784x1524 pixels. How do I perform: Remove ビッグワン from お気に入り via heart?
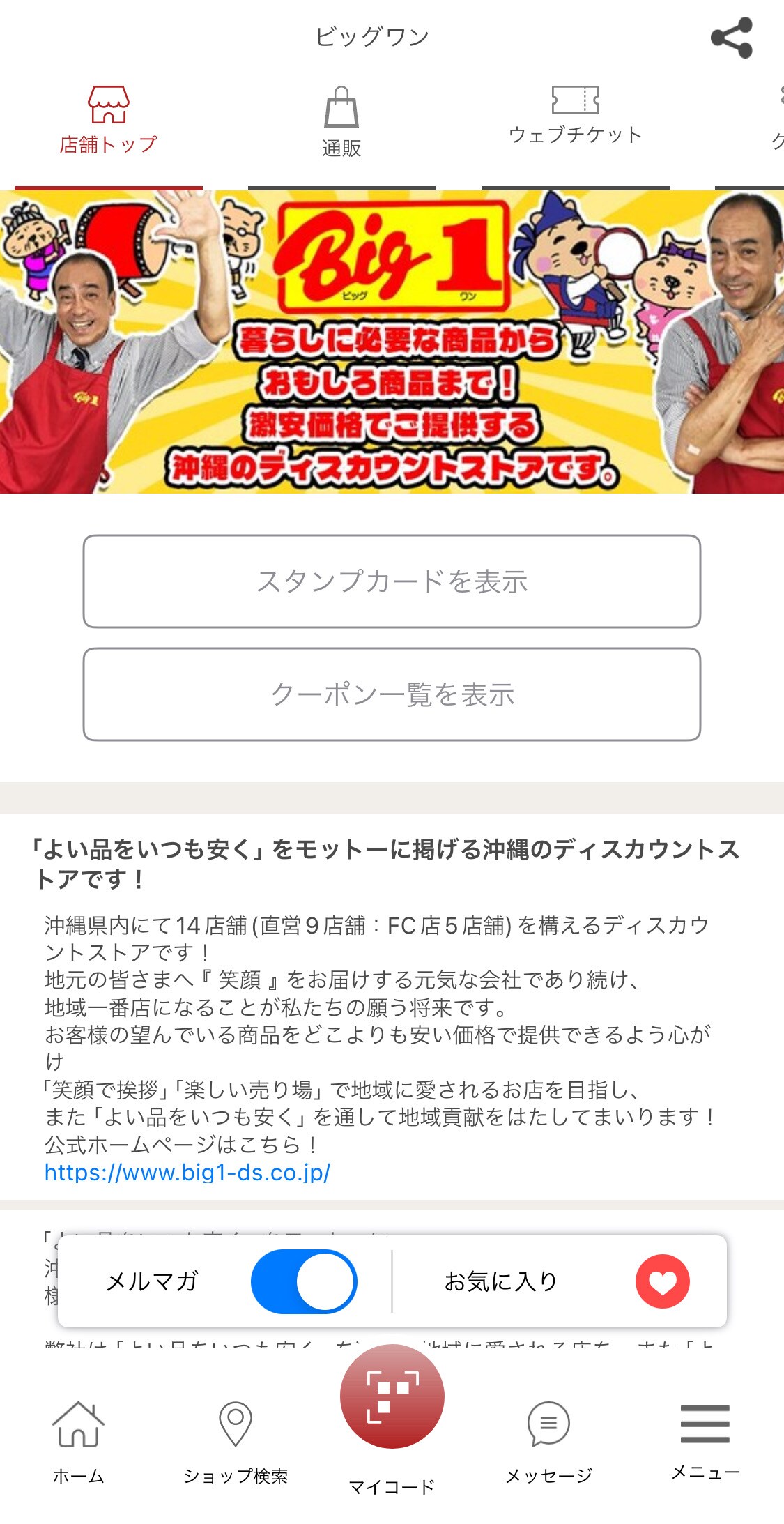point(662,1281)
